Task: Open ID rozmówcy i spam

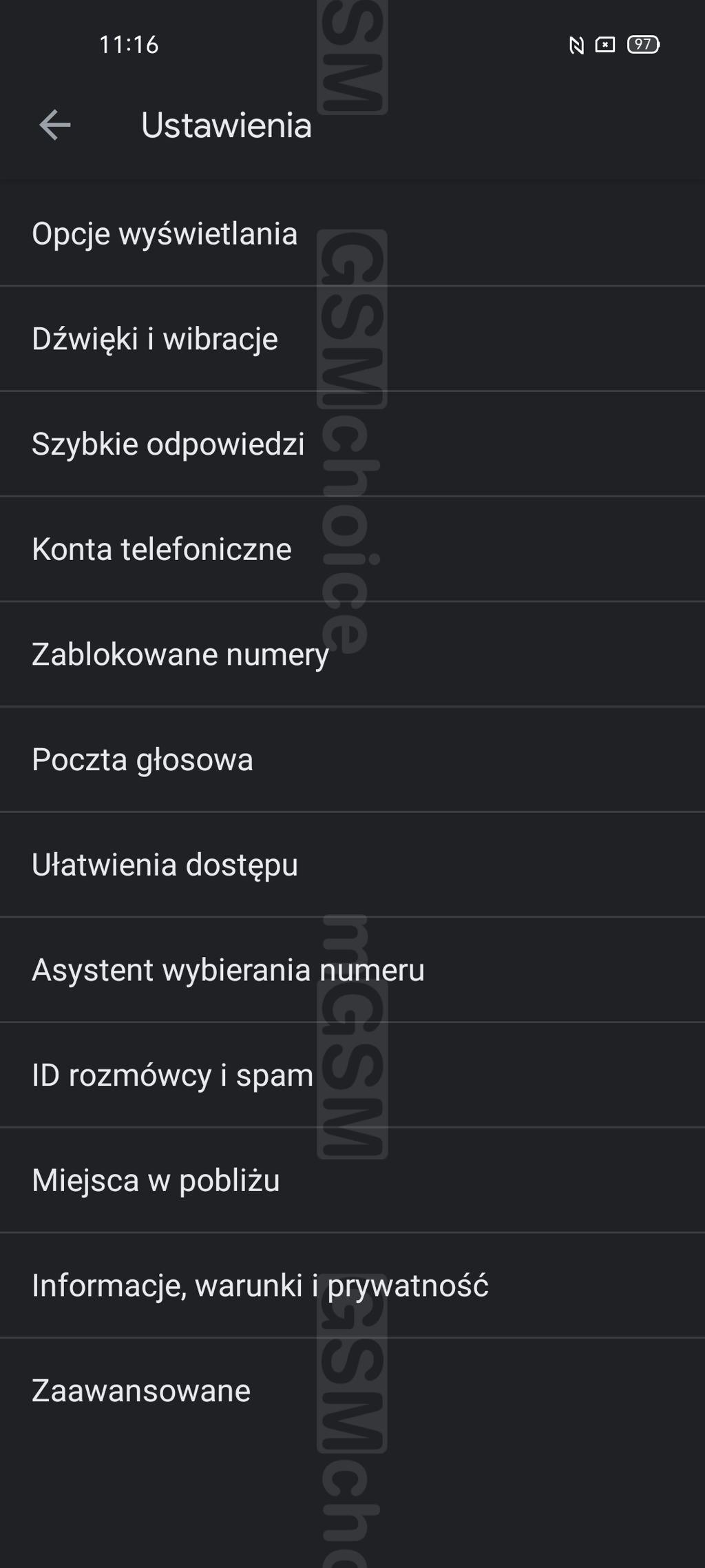Action: coord(352,1075)
